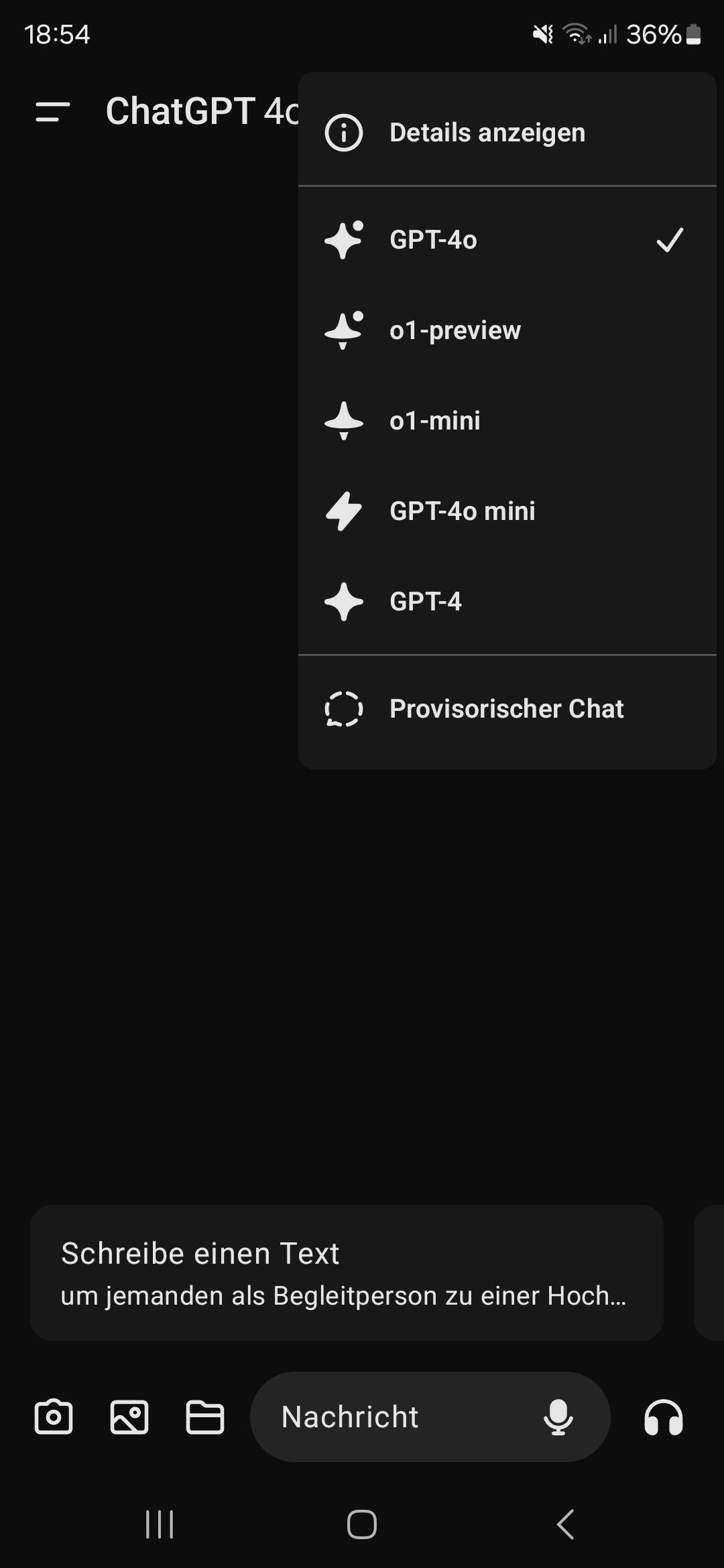The height and width of the screenshot is (1568, 724).
Task: Tap the Schreibe einen Text suggestion card
Action: pyautogui.click(x=347, y=1272)
